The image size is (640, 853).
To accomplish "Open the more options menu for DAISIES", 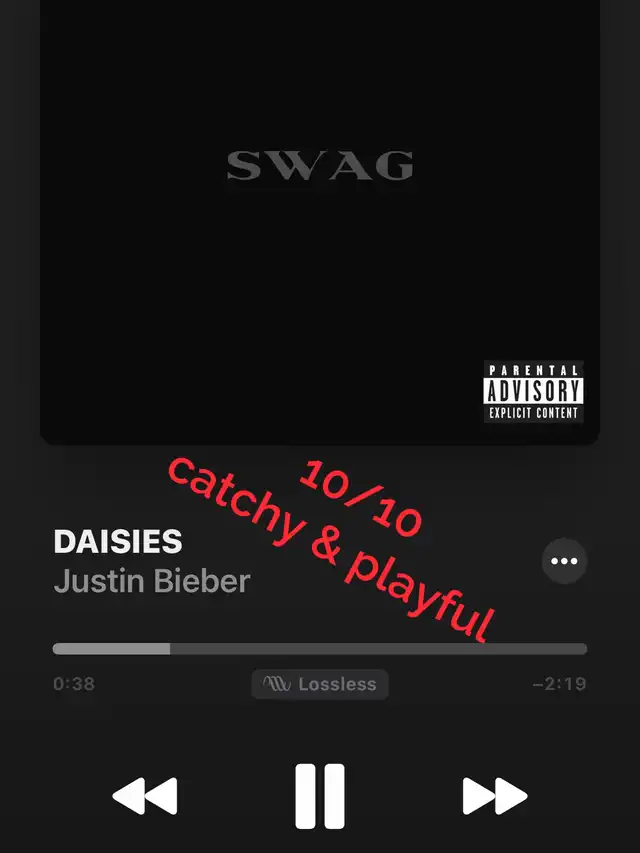I will tap(564, 561).
